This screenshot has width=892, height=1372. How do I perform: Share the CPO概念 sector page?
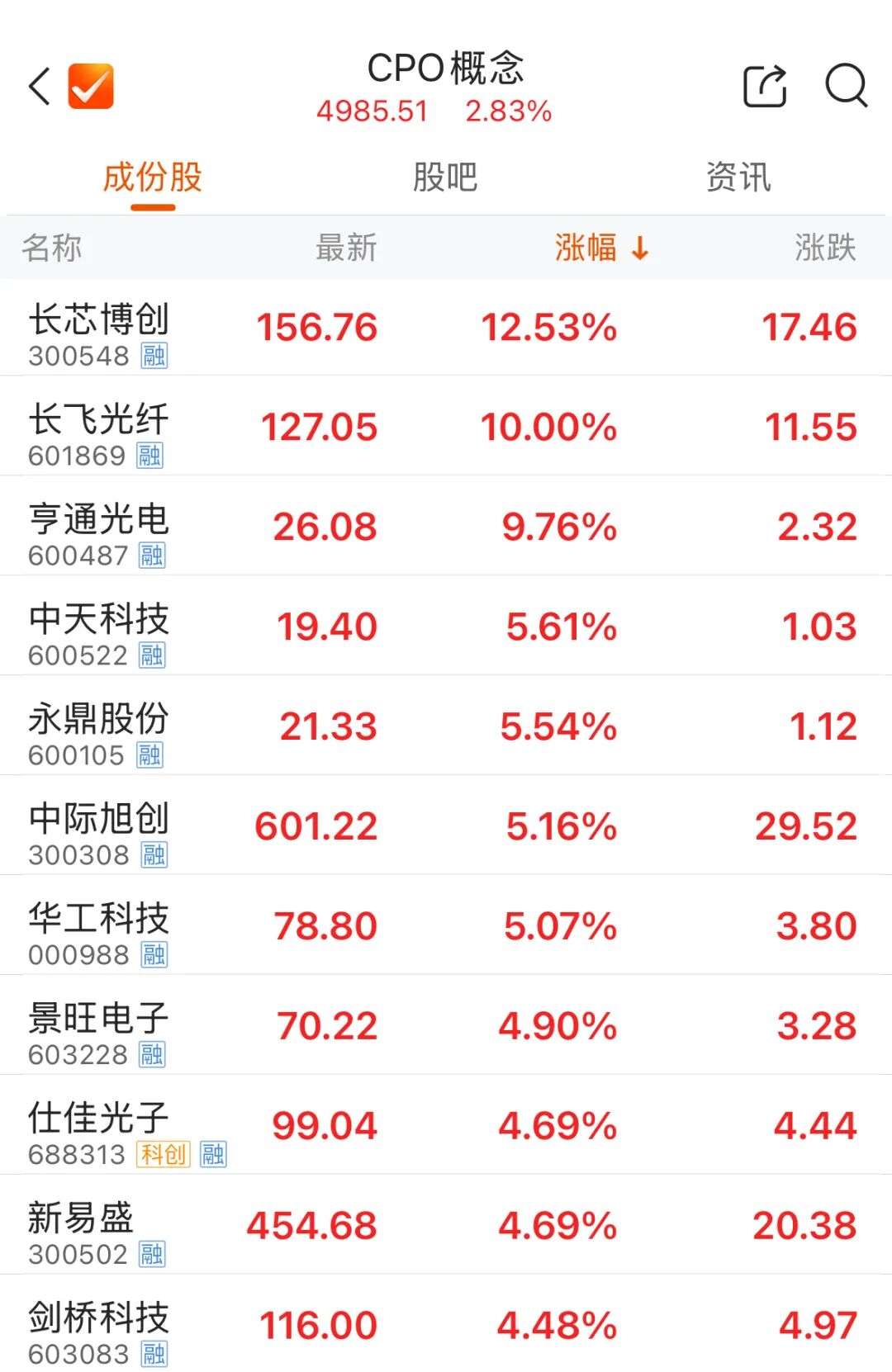coord(765,86)
